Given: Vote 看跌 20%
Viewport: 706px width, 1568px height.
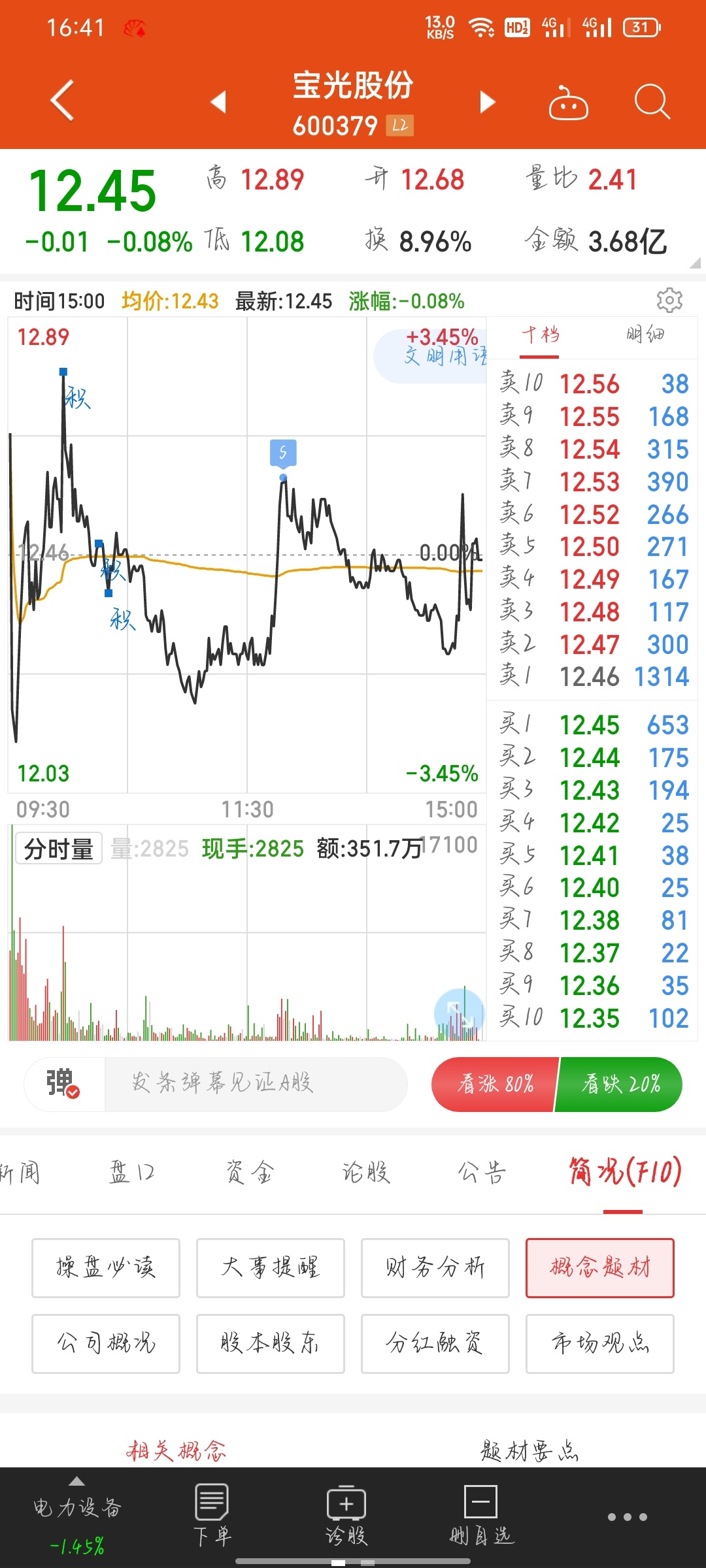Looking at the screenshot, I should coord(619,1084).
